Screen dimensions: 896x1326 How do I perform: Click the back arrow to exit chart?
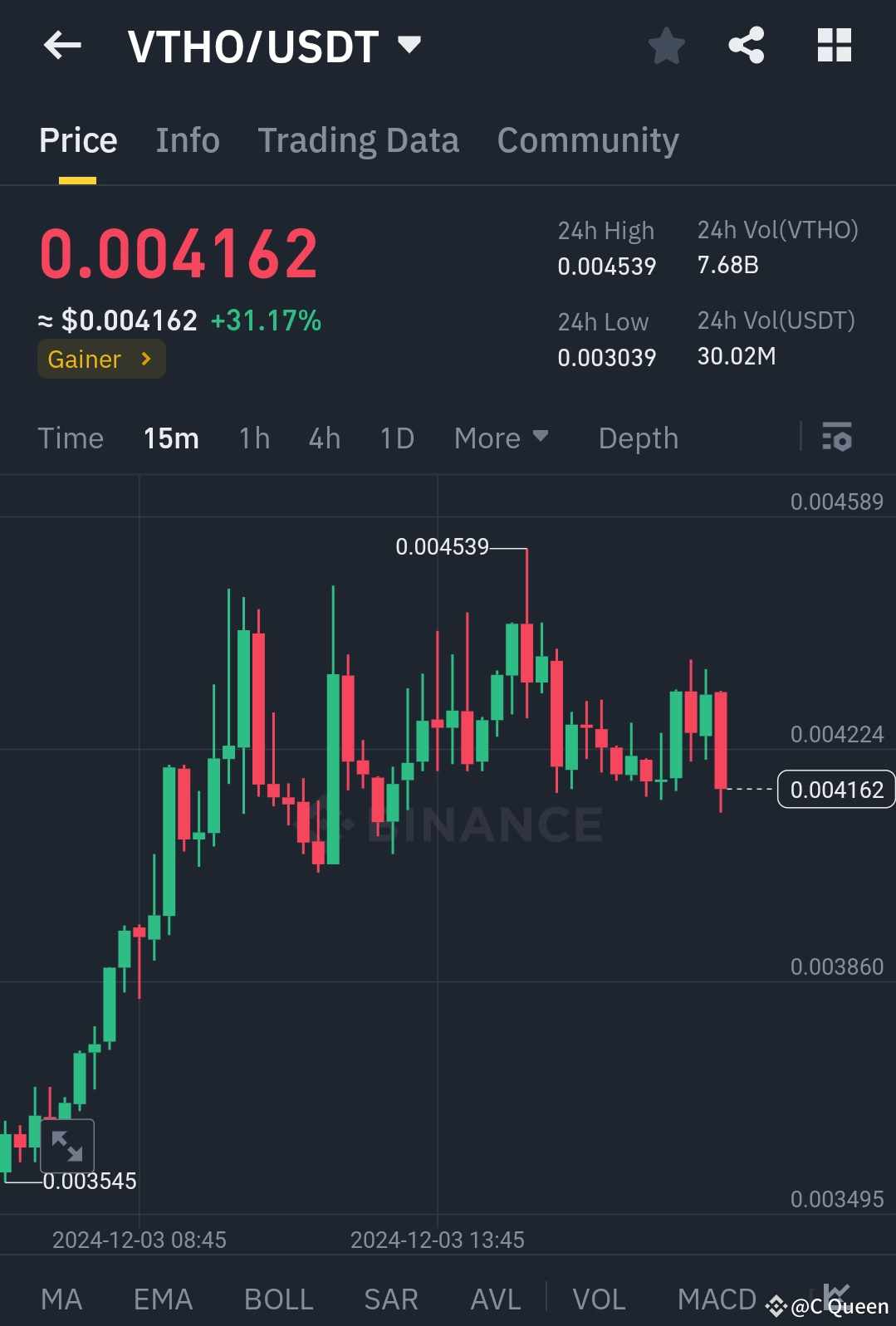(62, 46)
